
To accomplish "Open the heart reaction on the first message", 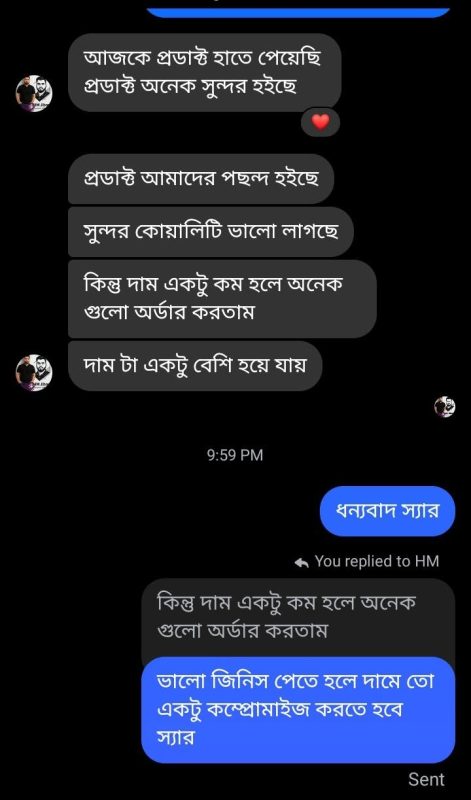I will click(x=320, y=122).
